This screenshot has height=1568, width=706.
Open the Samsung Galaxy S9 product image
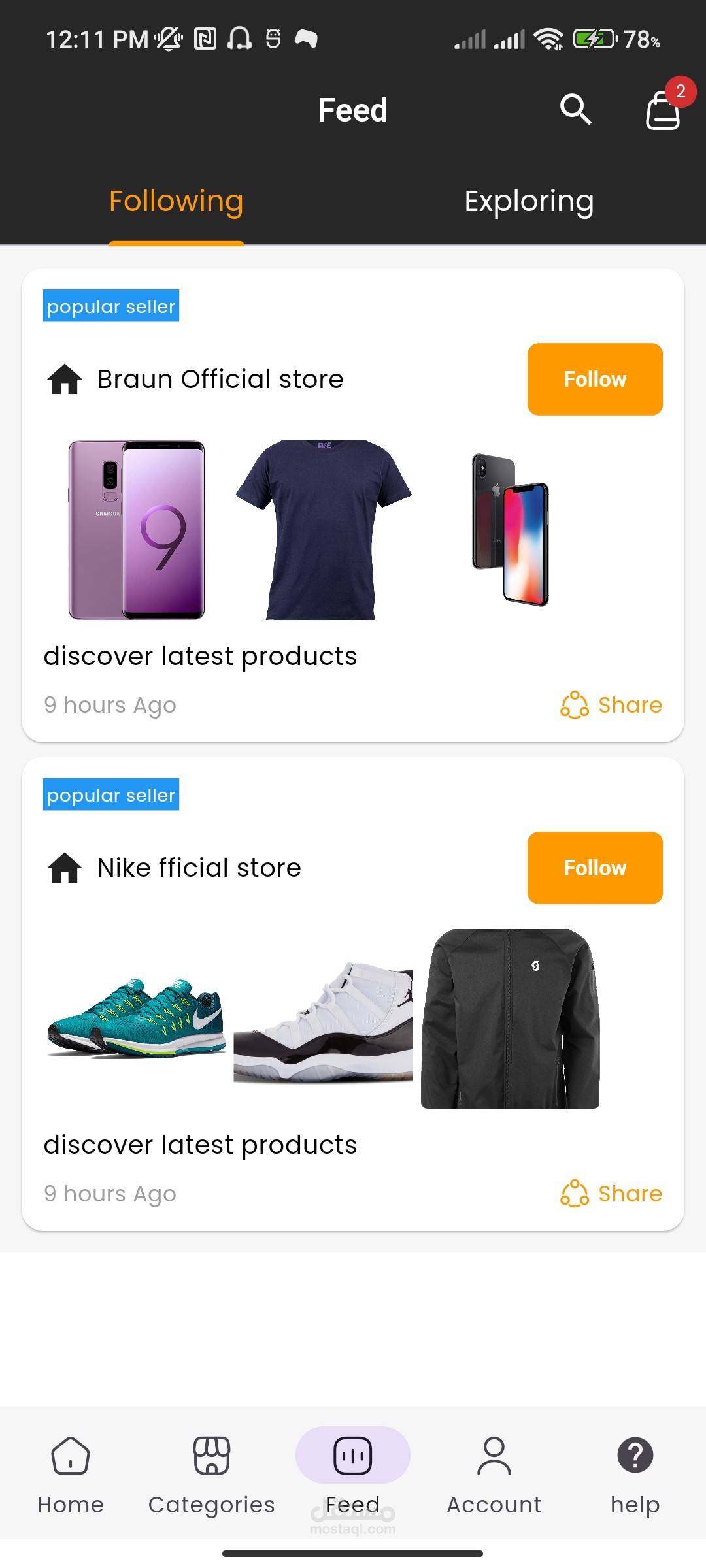tap(137, 530)
